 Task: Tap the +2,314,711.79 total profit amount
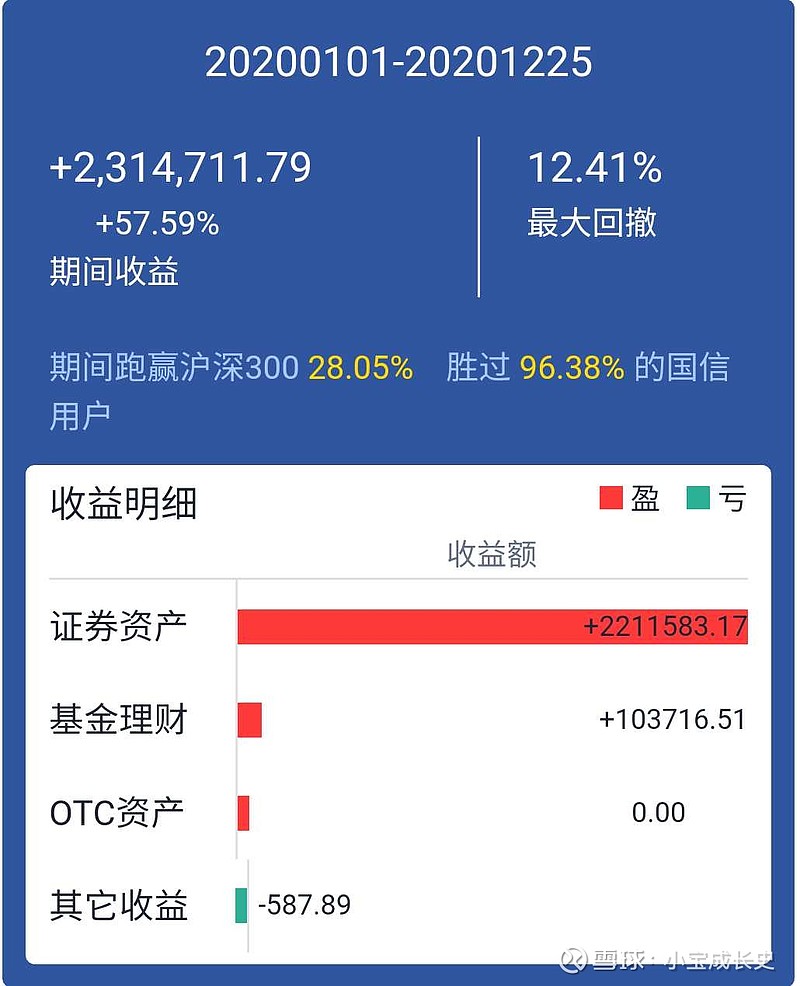(183, 168)
